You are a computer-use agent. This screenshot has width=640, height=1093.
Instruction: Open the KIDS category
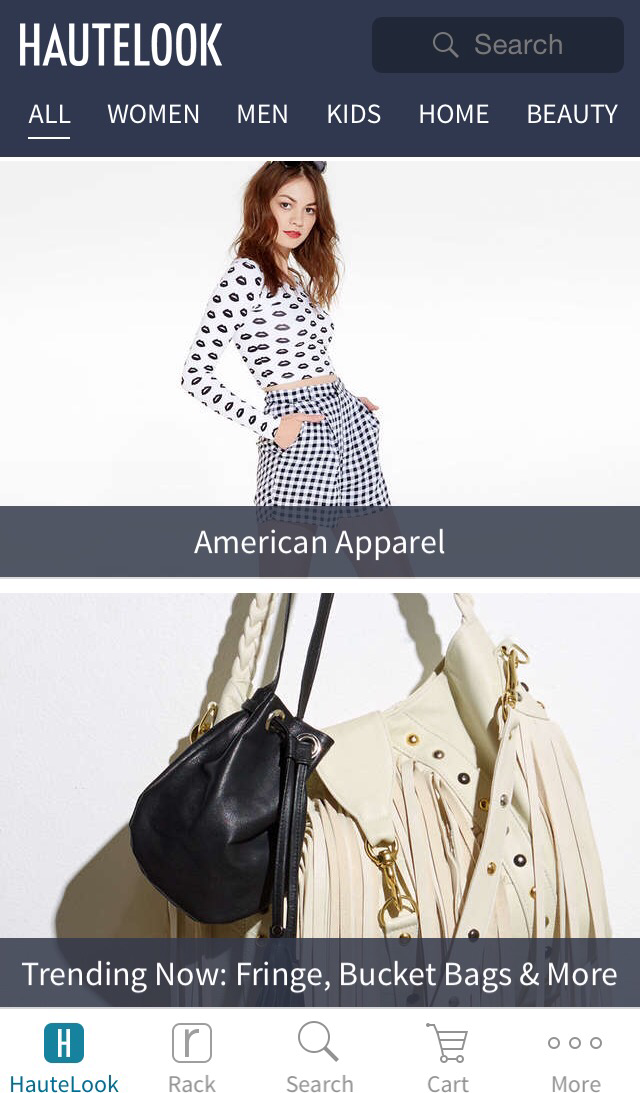pos(353,114)
